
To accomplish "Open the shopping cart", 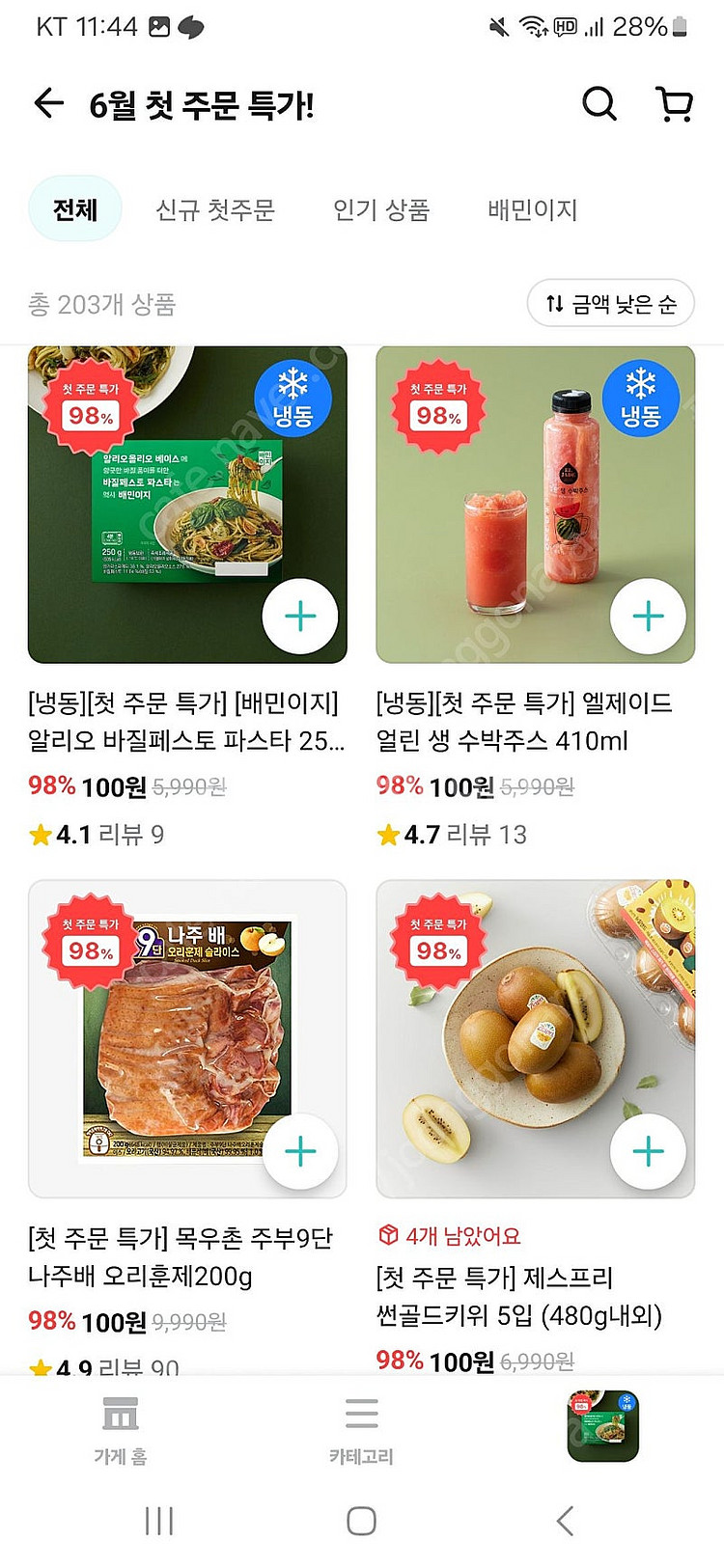I will (x=675, y=103).
